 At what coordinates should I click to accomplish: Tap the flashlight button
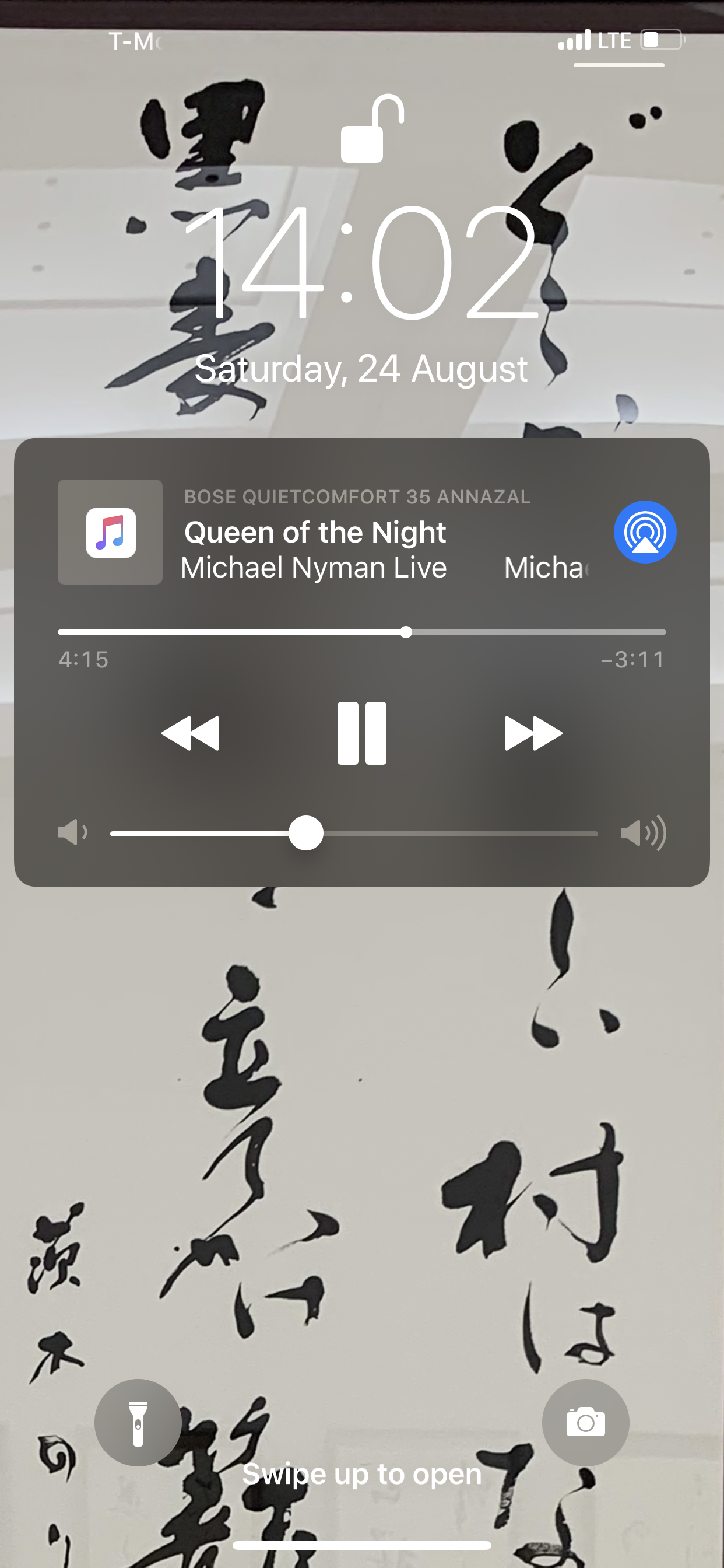coord(138,1423)
